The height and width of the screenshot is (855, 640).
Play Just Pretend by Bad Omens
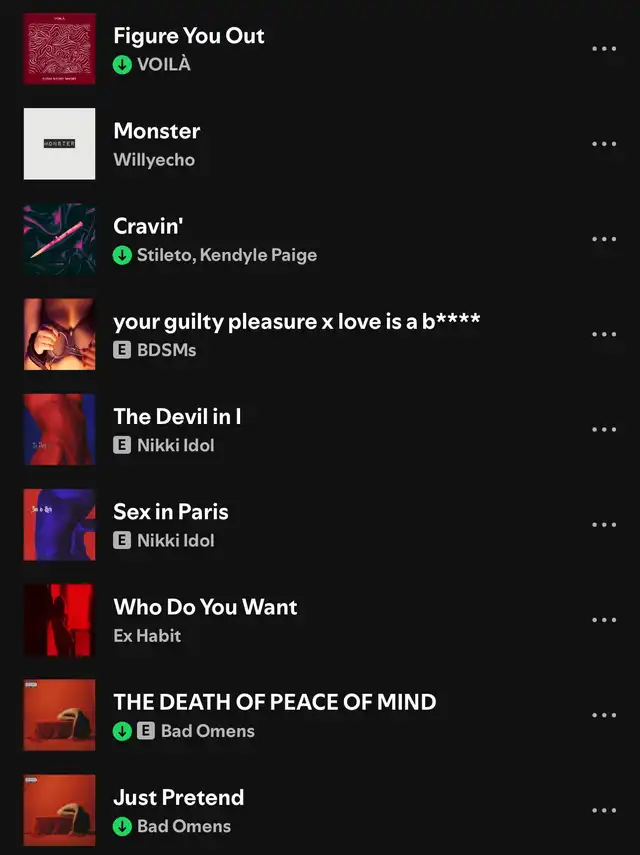[x=179, y=798]
